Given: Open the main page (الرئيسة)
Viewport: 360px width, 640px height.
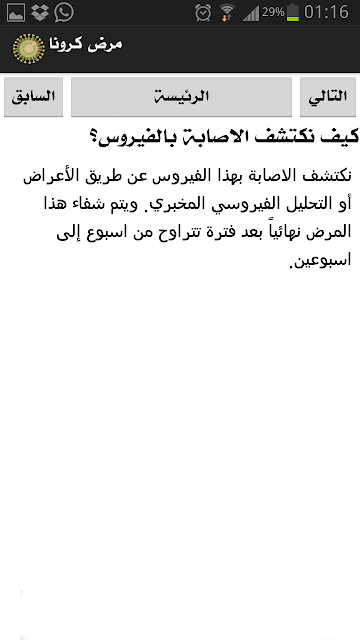Looking at the screenshot, I should click(x=181, y=97).
